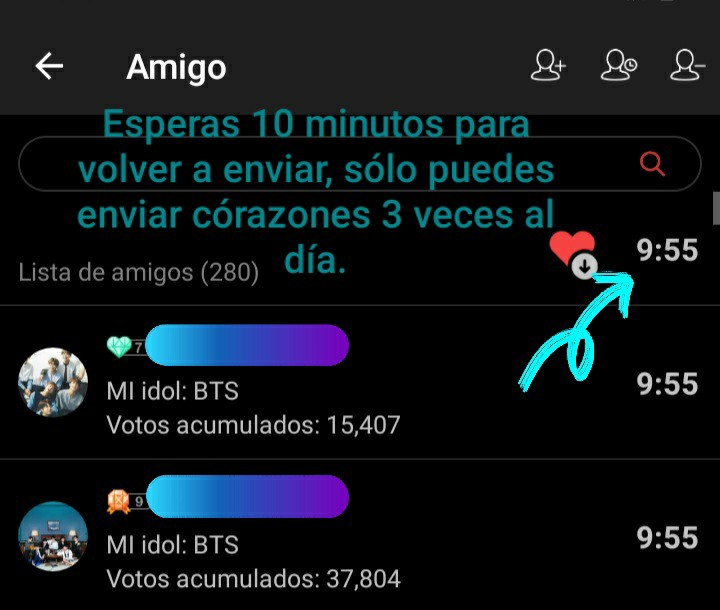Viewport: 720px width, 610px height.
Task: Open the friend with 15,407 accumulated votes
Action: tap(300, 385)
